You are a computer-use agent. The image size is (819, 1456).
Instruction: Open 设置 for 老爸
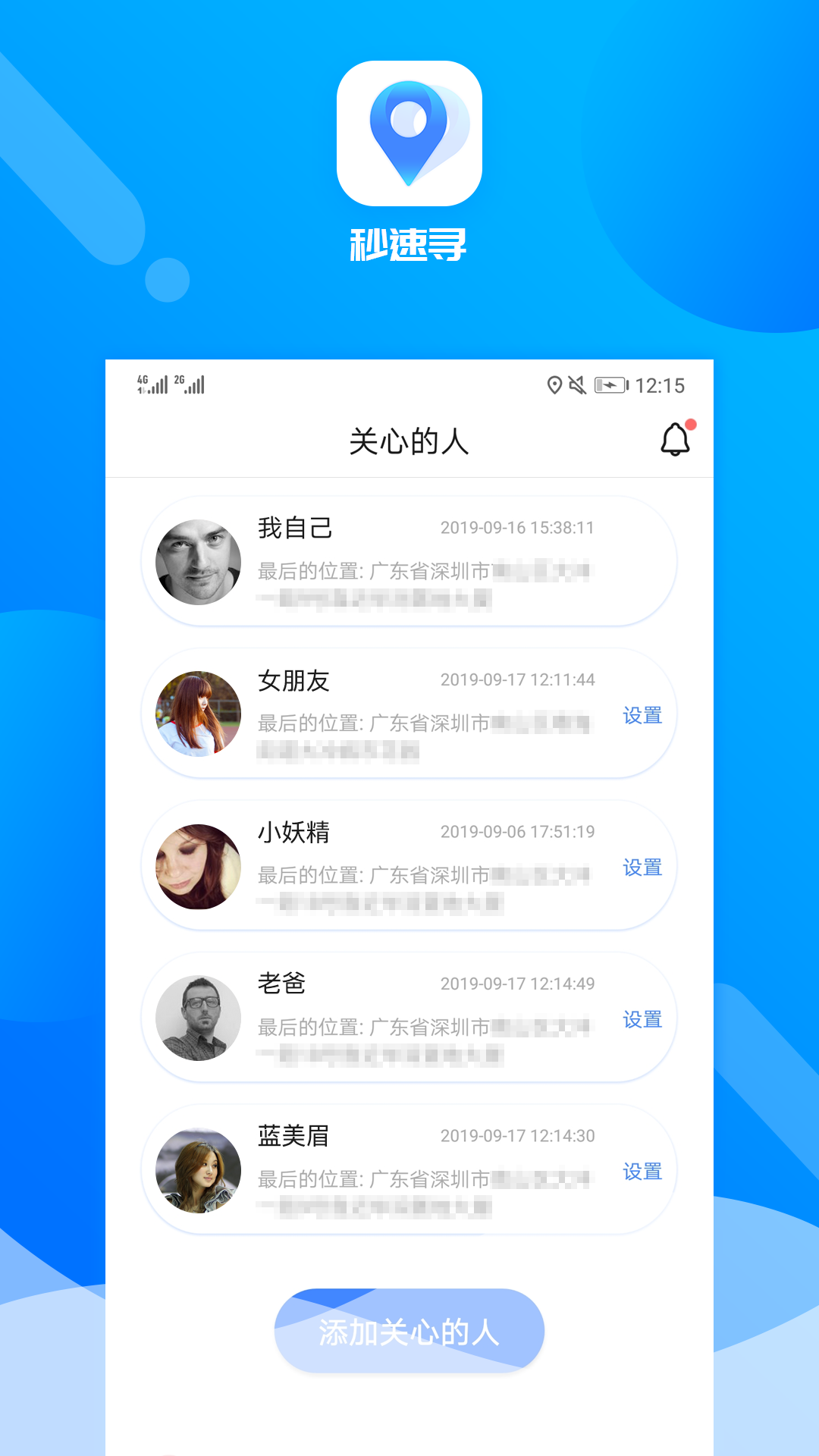643,1018
